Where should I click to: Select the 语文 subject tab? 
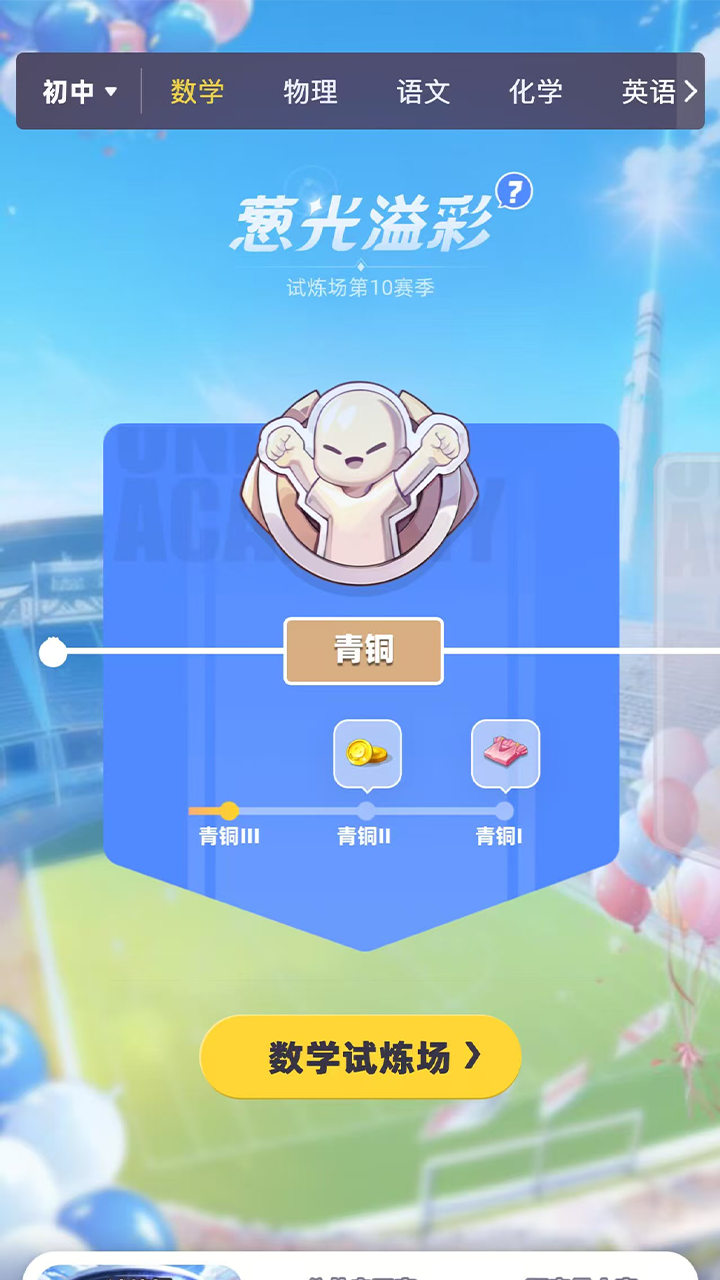(x=423, y=92)
